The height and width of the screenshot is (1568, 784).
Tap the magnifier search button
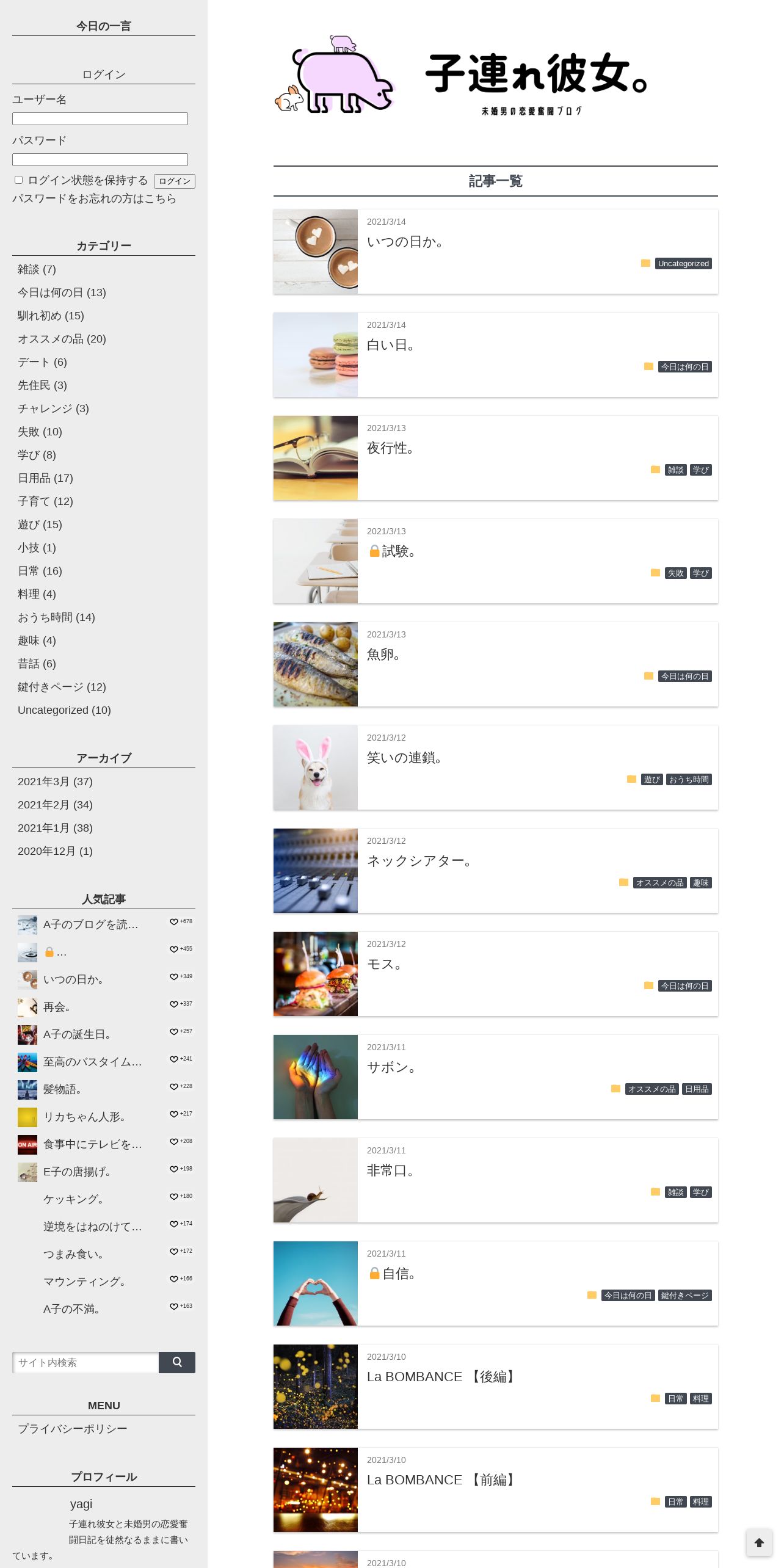click(177, 1362)
